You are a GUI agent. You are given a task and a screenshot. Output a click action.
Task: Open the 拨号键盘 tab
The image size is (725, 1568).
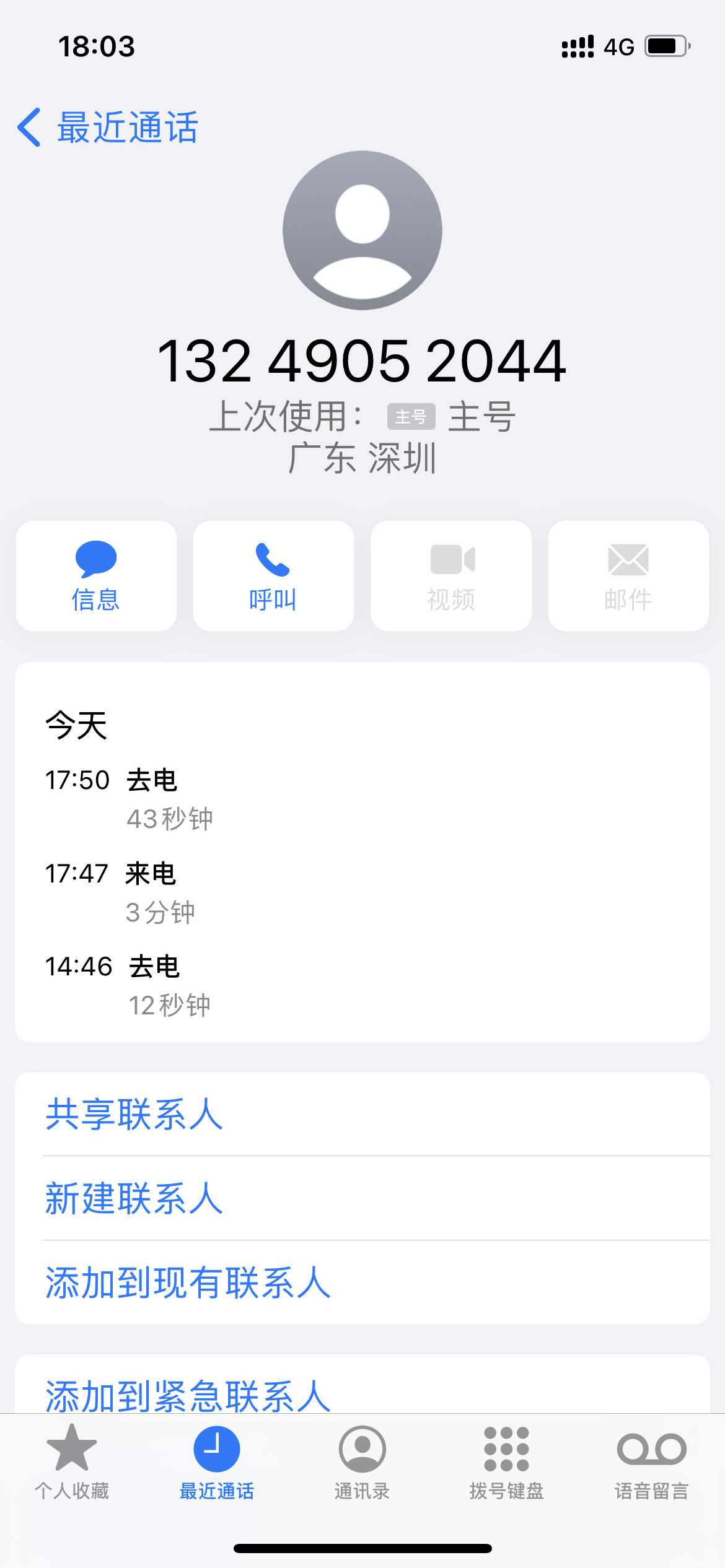click(507, 1461)
